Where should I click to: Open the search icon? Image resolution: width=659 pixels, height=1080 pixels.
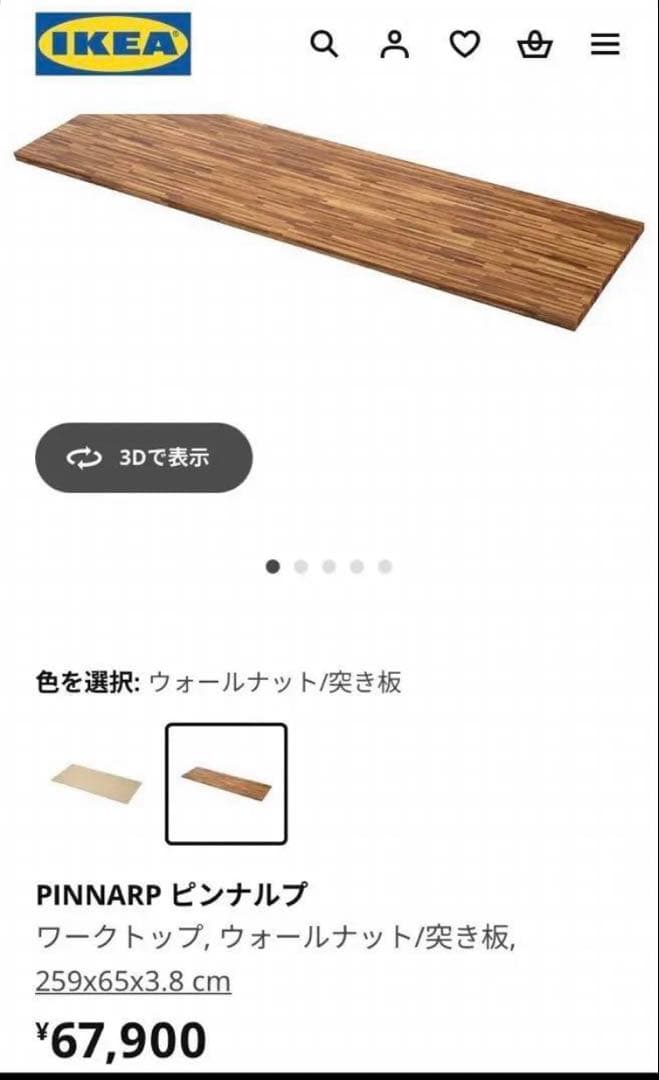[x=324, y=44]
